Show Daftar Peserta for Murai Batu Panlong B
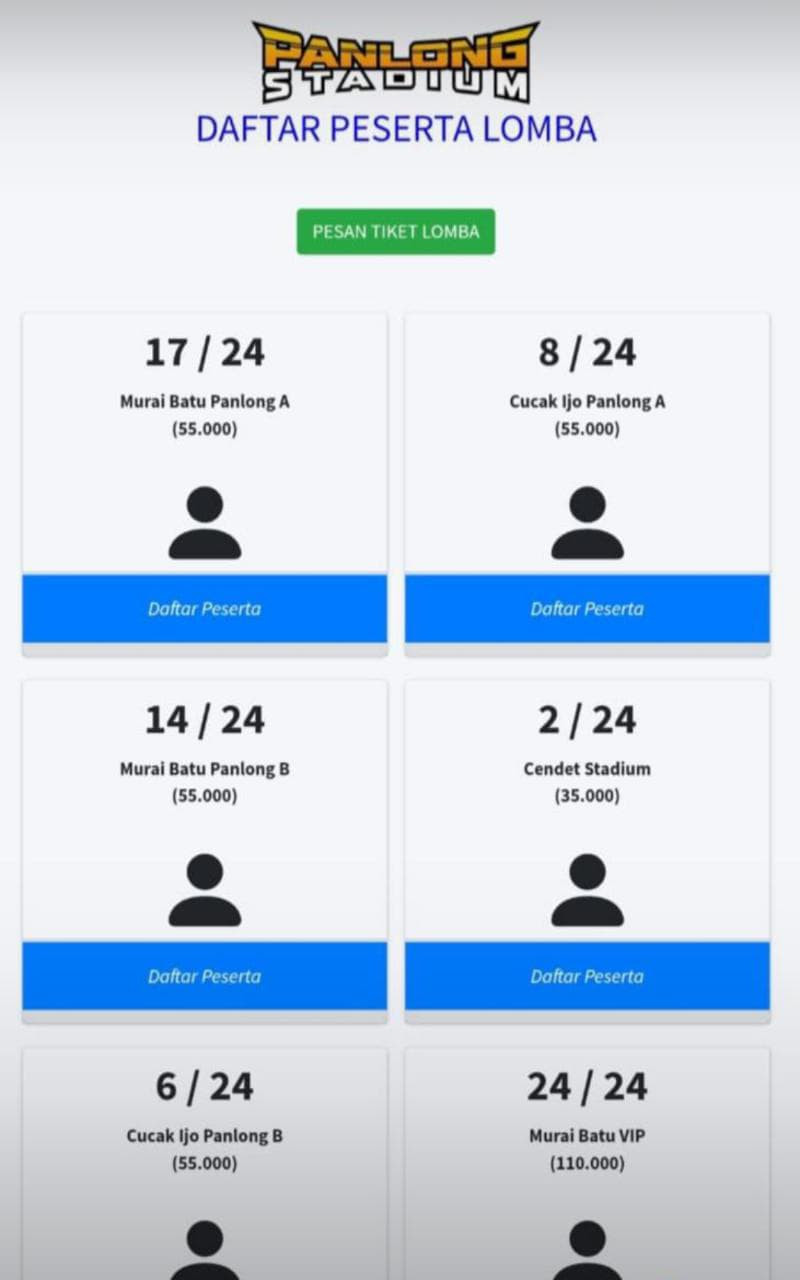The width and height of the screenshot is (800, 1280). tap(205, 976)
